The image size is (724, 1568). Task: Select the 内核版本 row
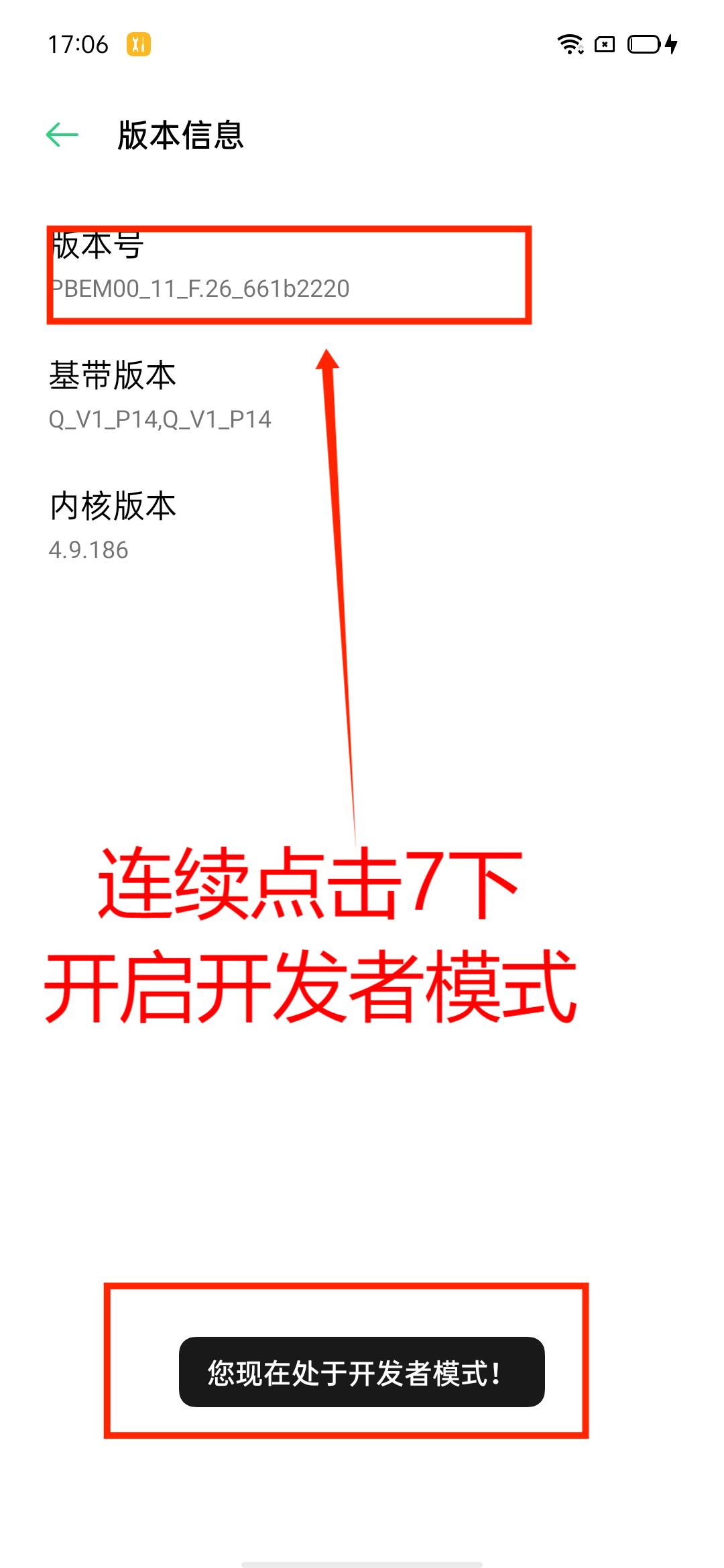point(362,527)
